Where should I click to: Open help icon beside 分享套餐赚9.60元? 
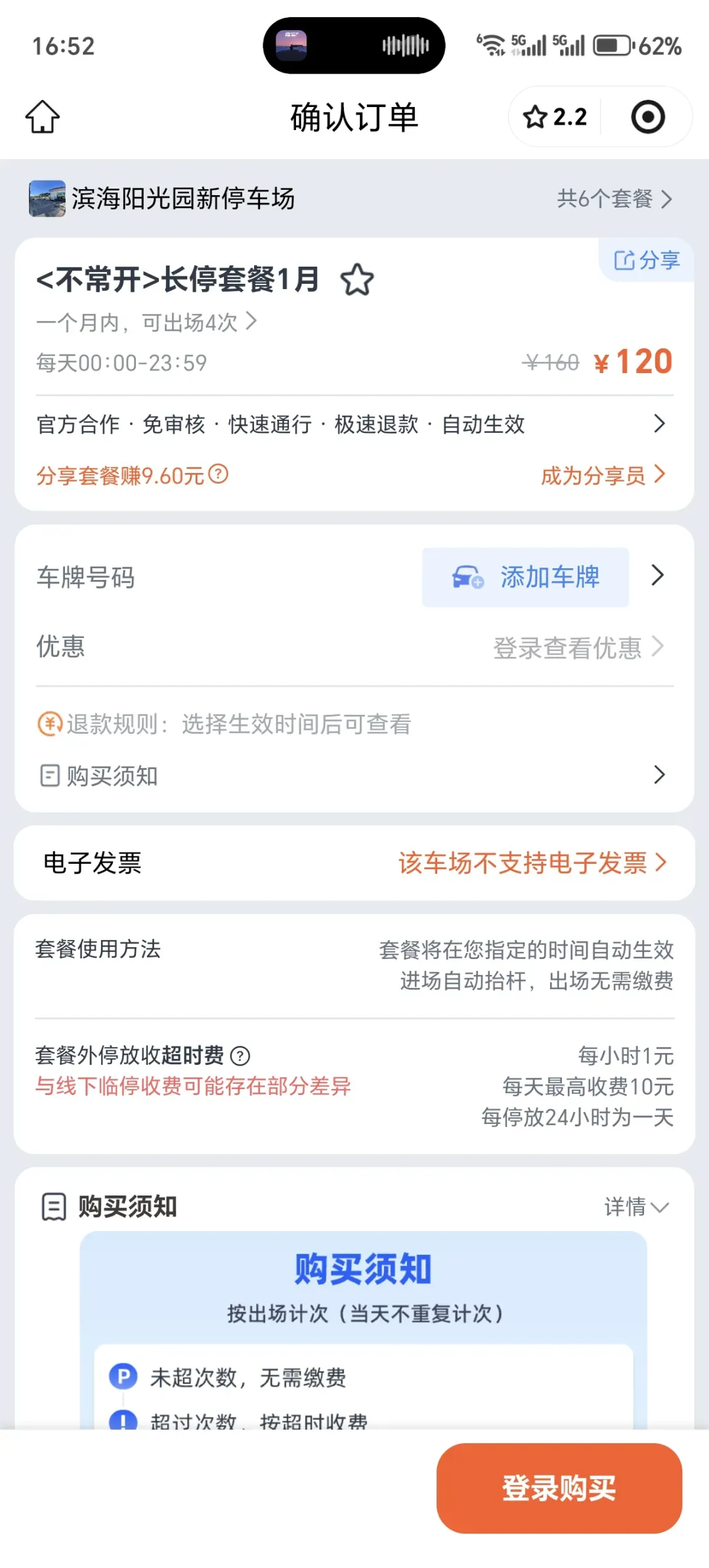point(219,474)
